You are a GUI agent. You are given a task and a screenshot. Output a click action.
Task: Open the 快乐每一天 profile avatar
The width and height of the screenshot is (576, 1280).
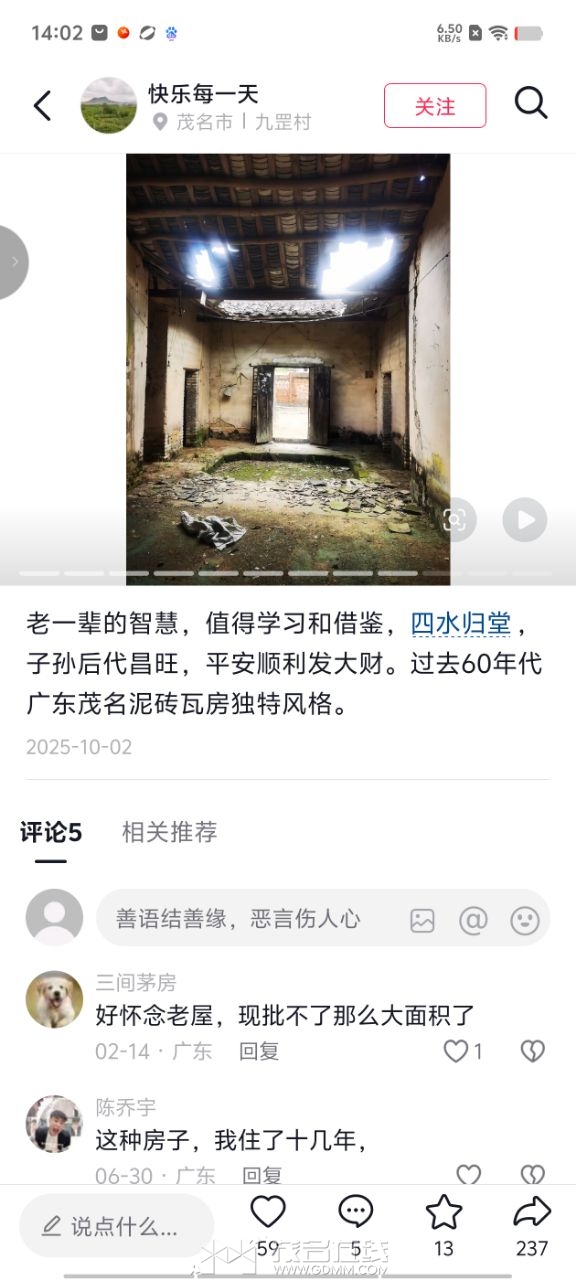(109, 105)
